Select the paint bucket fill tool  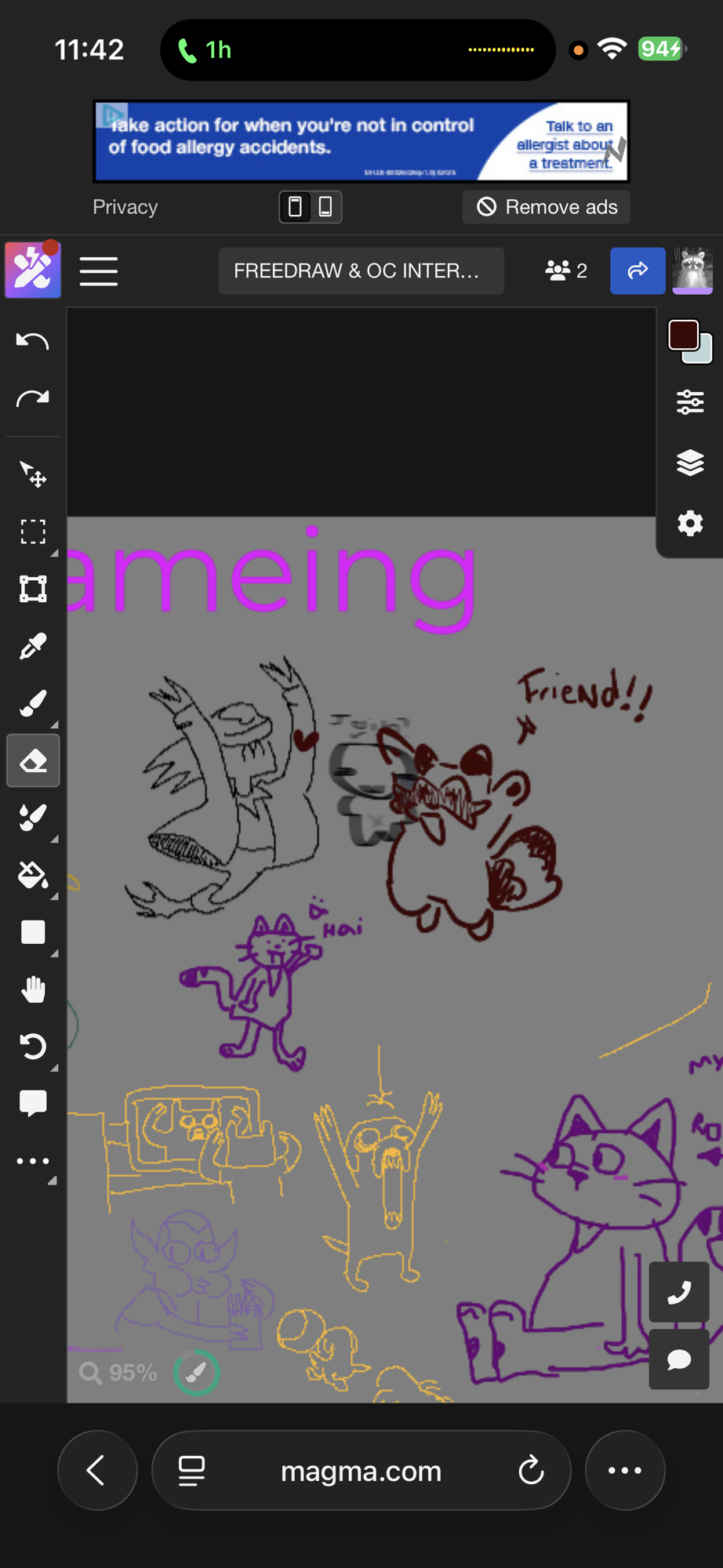coord(32,875)
